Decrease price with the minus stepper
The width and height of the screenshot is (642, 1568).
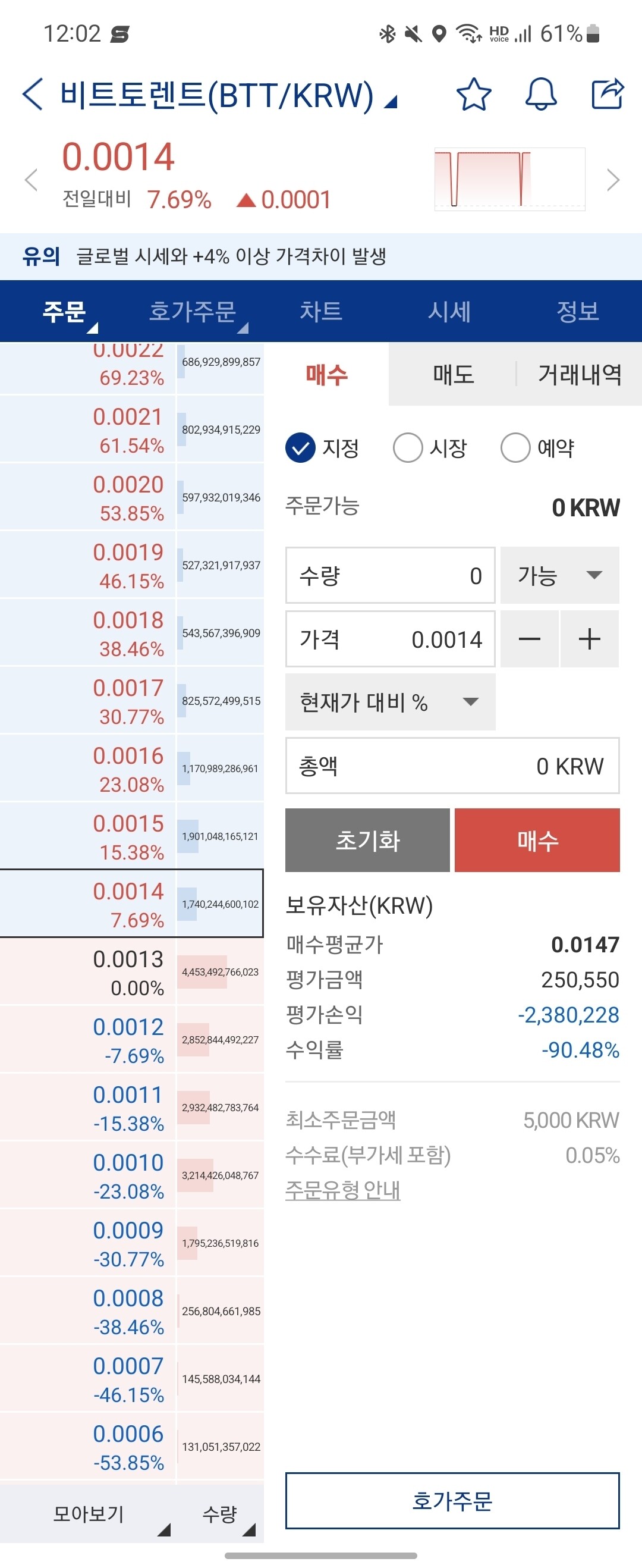tap(529, 638)
